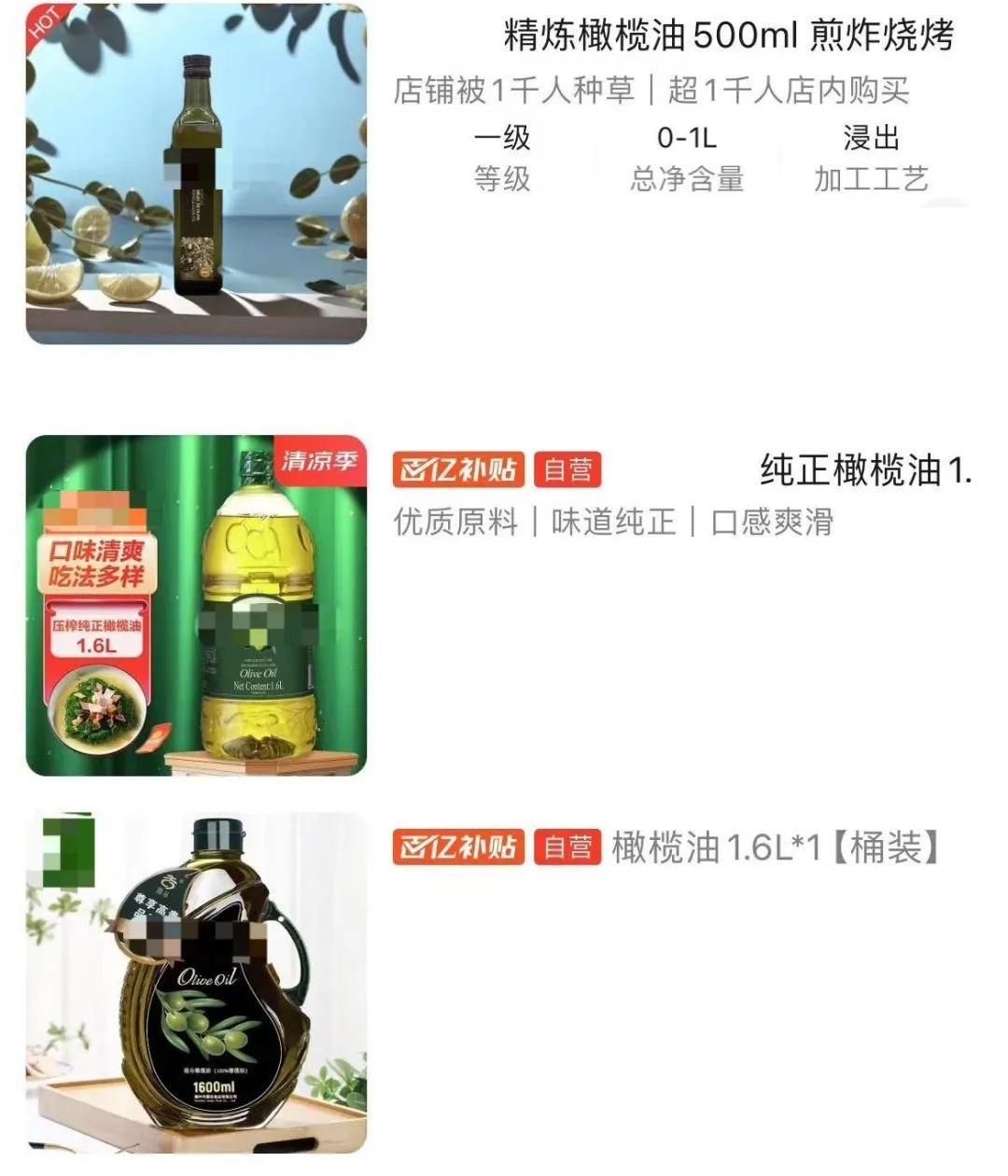1008x1176 pixels.
Task: Open the 精炼橄榄油 500ml product card
Action: point(728,37)
